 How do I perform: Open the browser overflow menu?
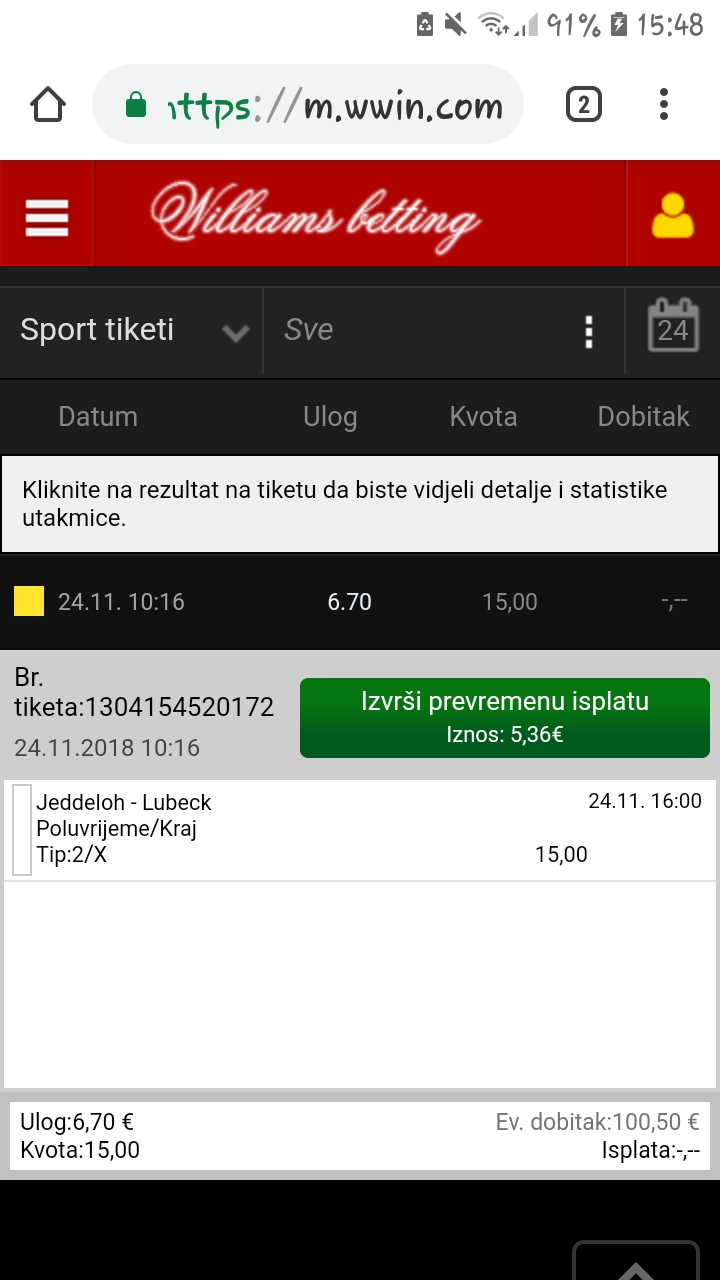(x=664, y=105)
